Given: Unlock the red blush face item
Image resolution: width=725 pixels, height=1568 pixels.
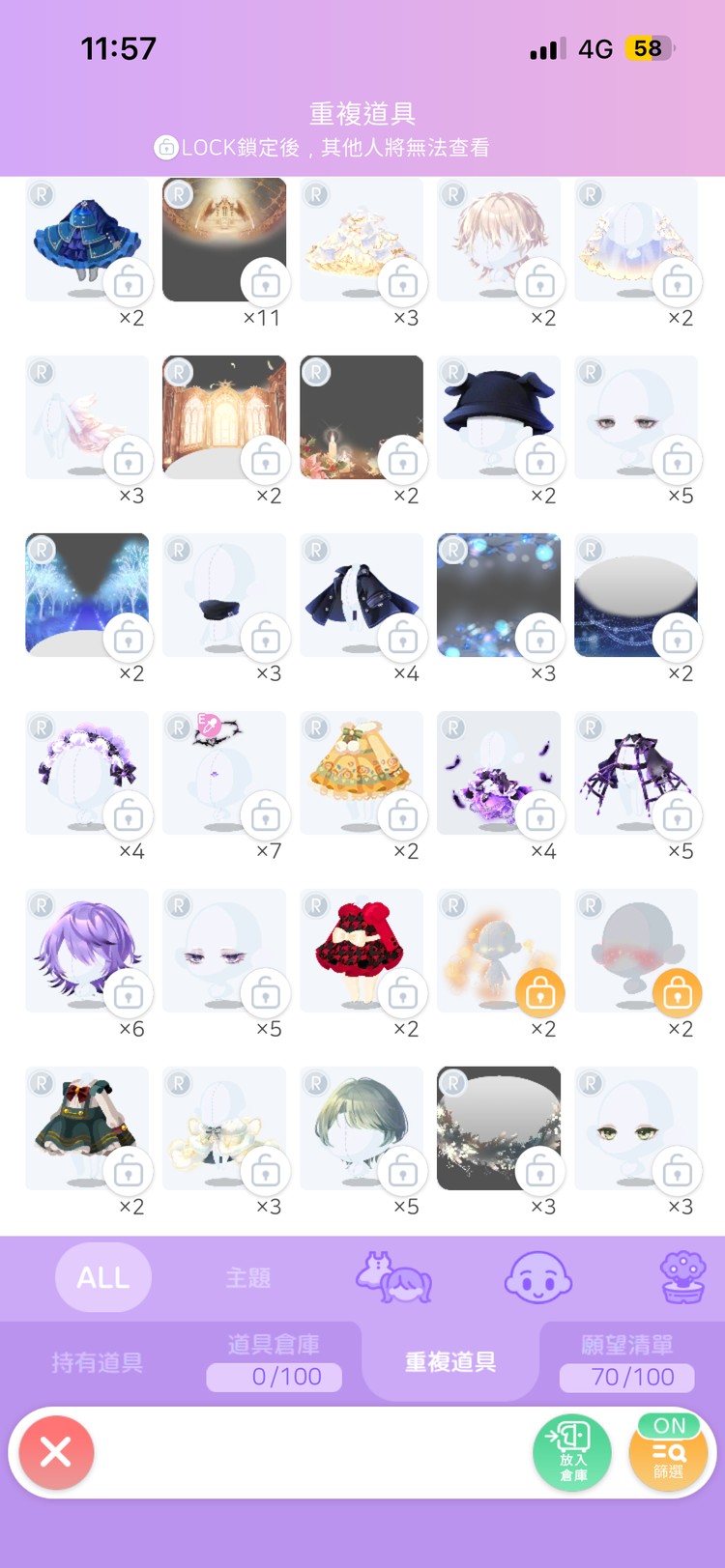Looking at the screenshot, I should [678, 993].
